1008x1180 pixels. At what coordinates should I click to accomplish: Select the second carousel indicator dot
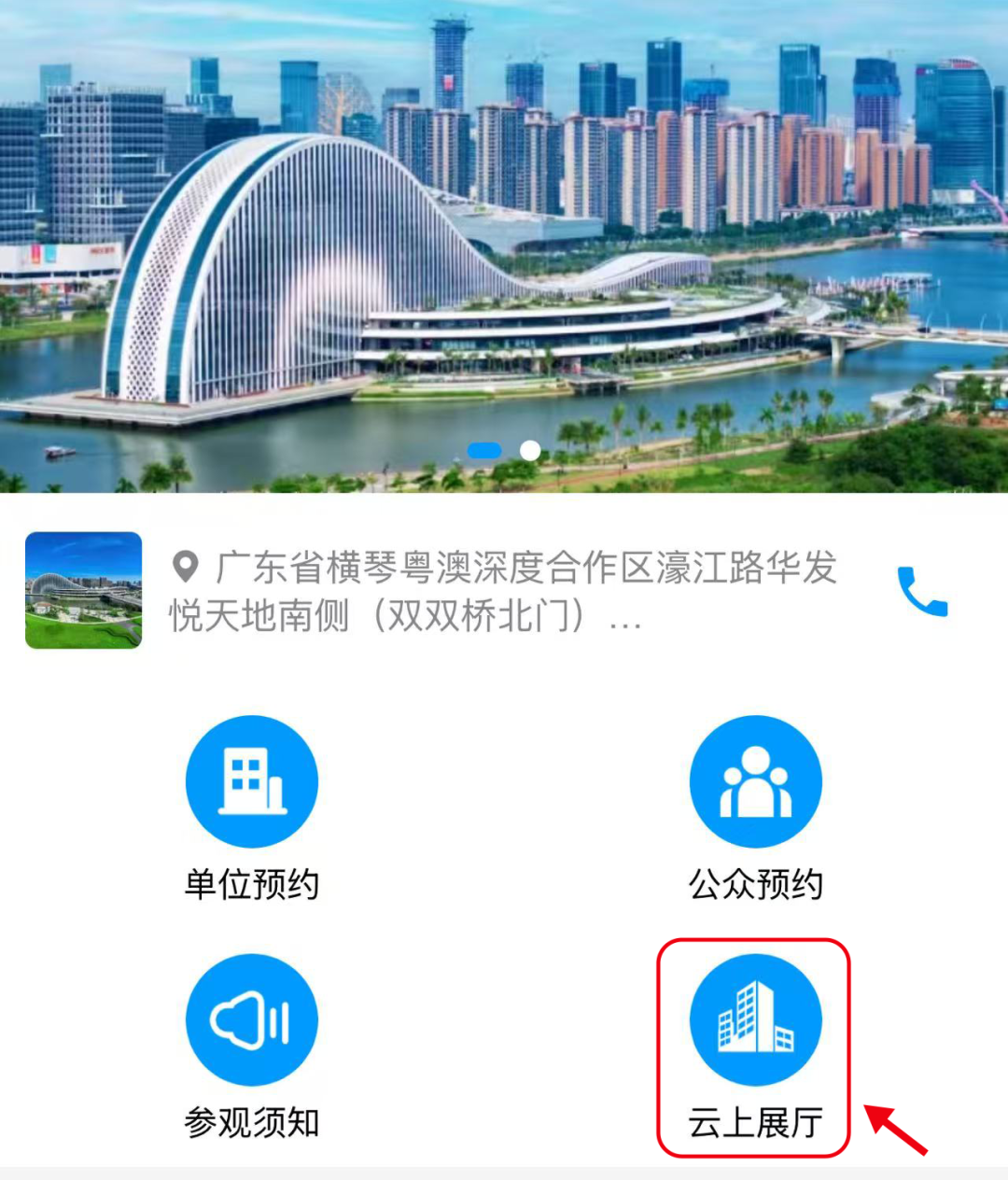coord(529,450)
